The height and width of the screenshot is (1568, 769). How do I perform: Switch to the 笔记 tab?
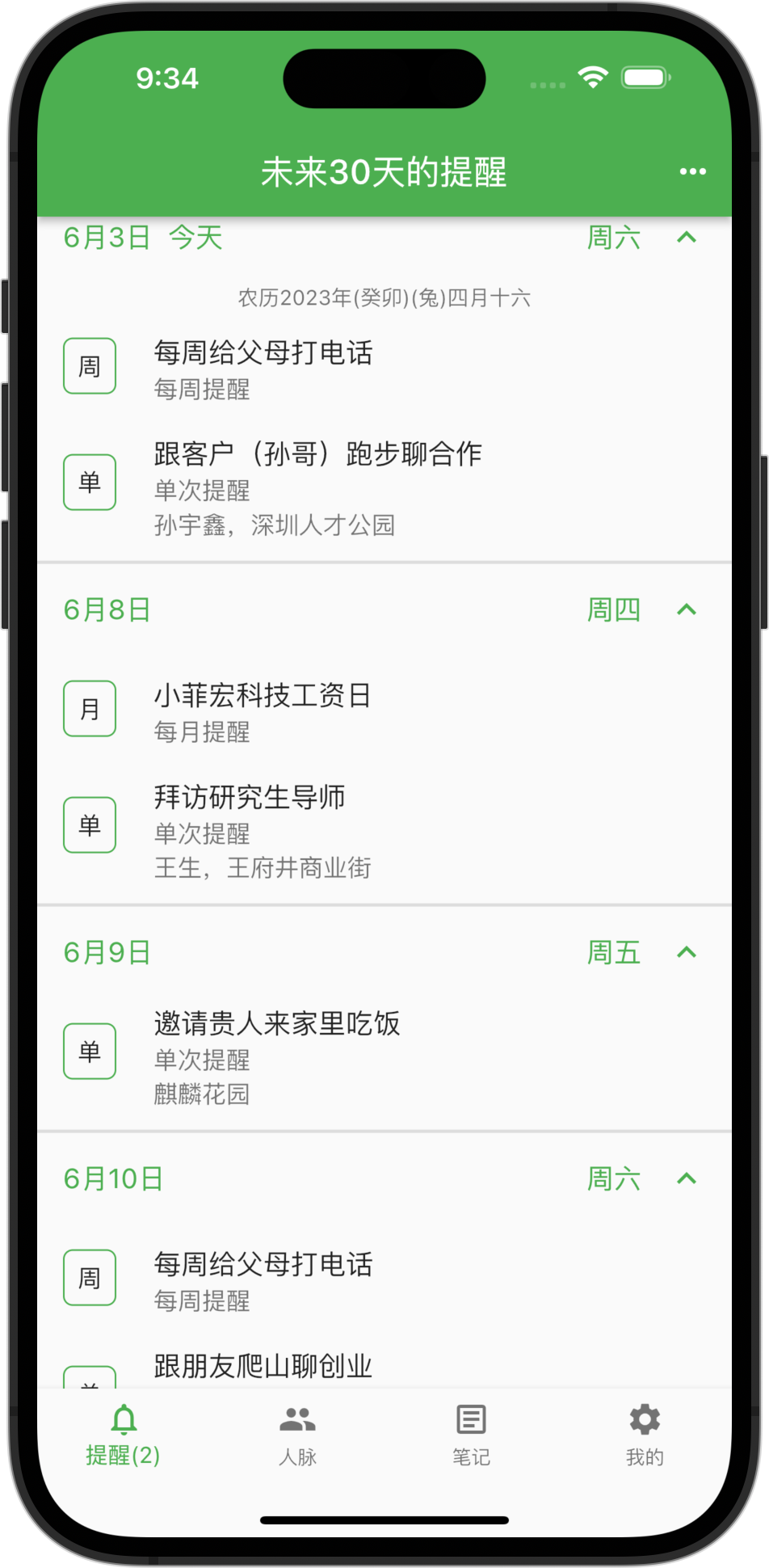pyautogui.click(x=471, y=1434)
